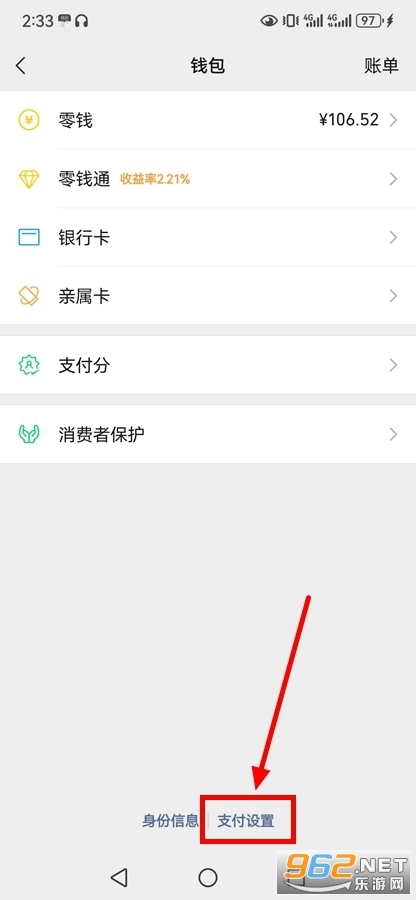Open the 支付分 row

pos(208,365)
